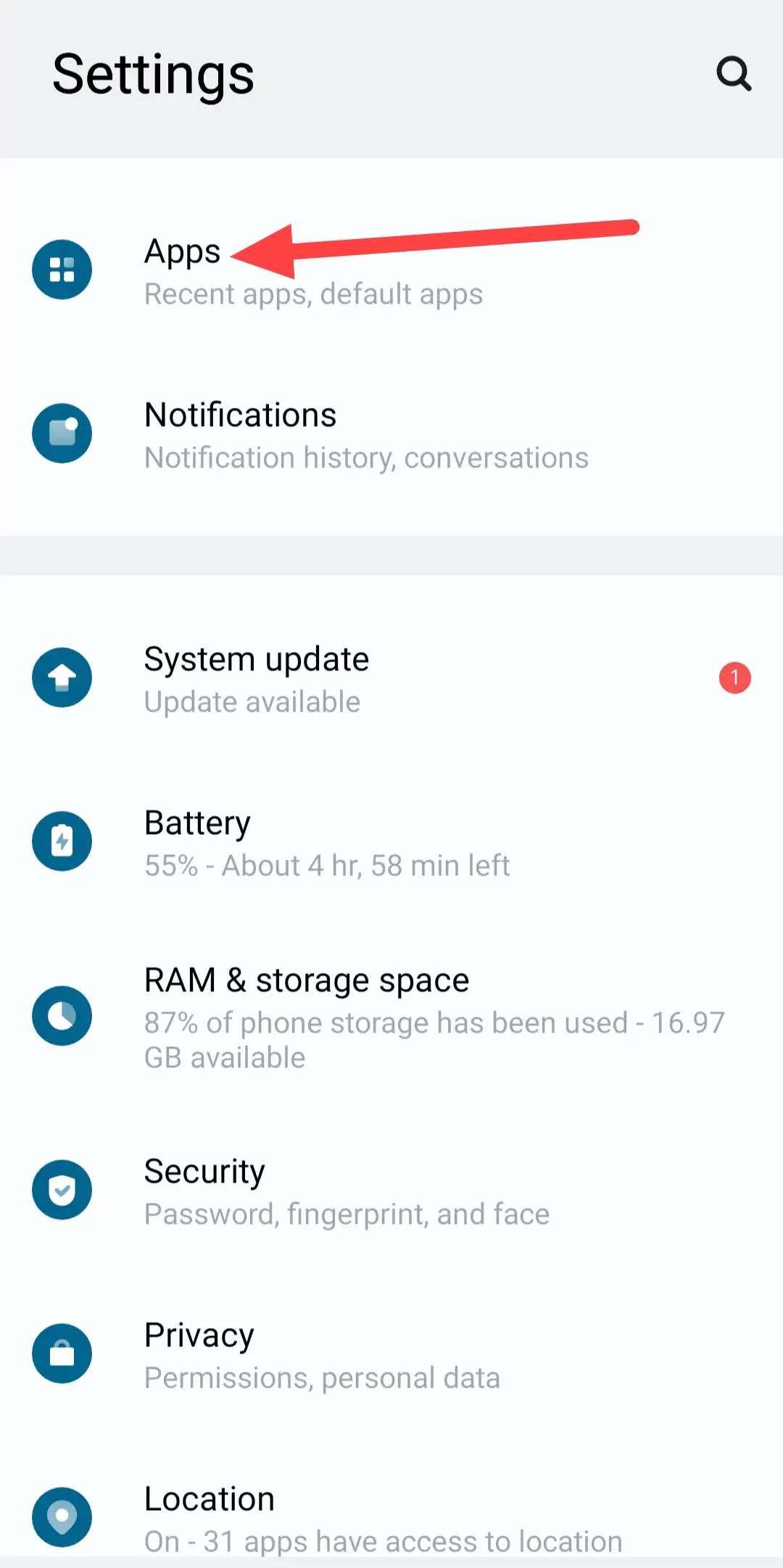
Task: Open the search icon in Settings
Action: (734, 73)
